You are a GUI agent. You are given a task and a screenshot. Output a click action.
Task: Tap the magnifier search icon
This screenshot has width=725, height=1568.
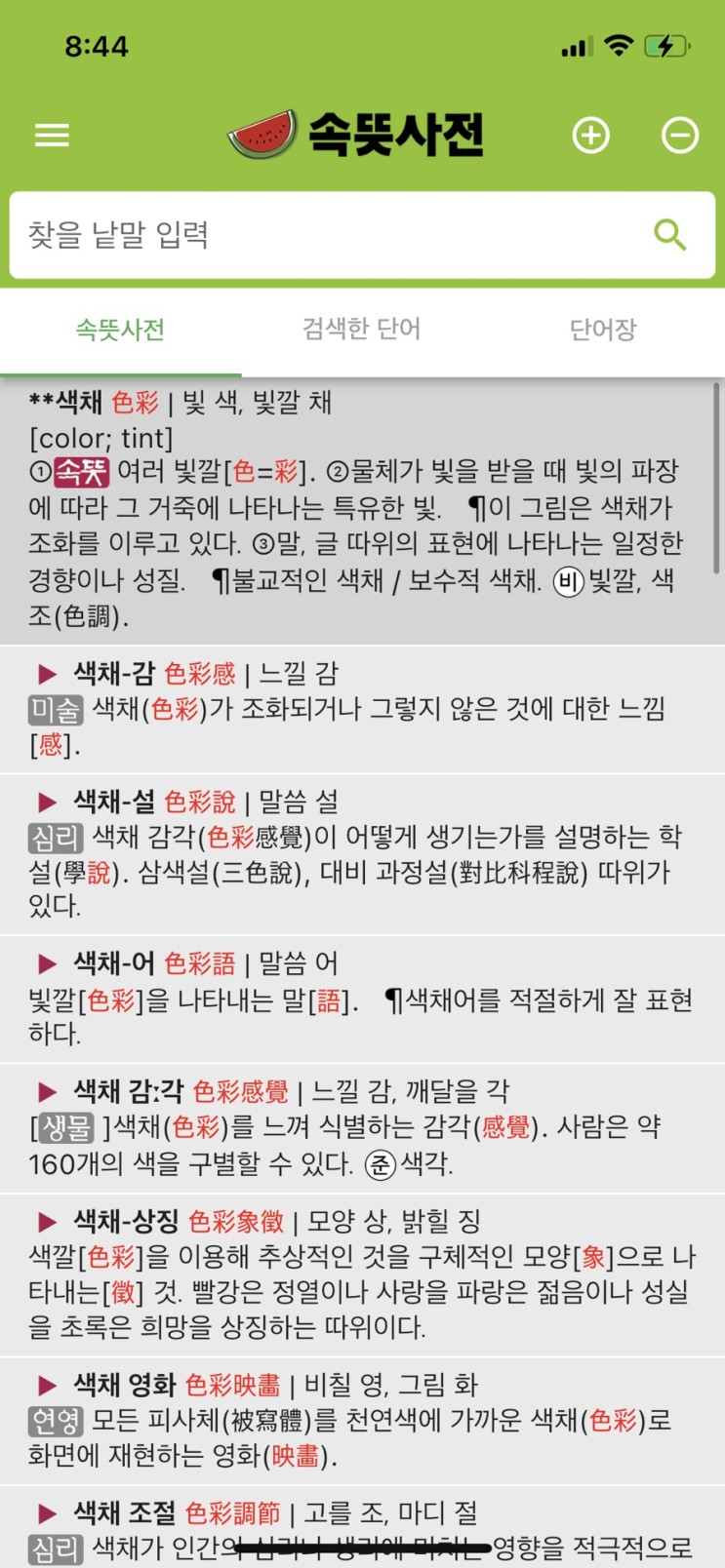click(669, 235)
